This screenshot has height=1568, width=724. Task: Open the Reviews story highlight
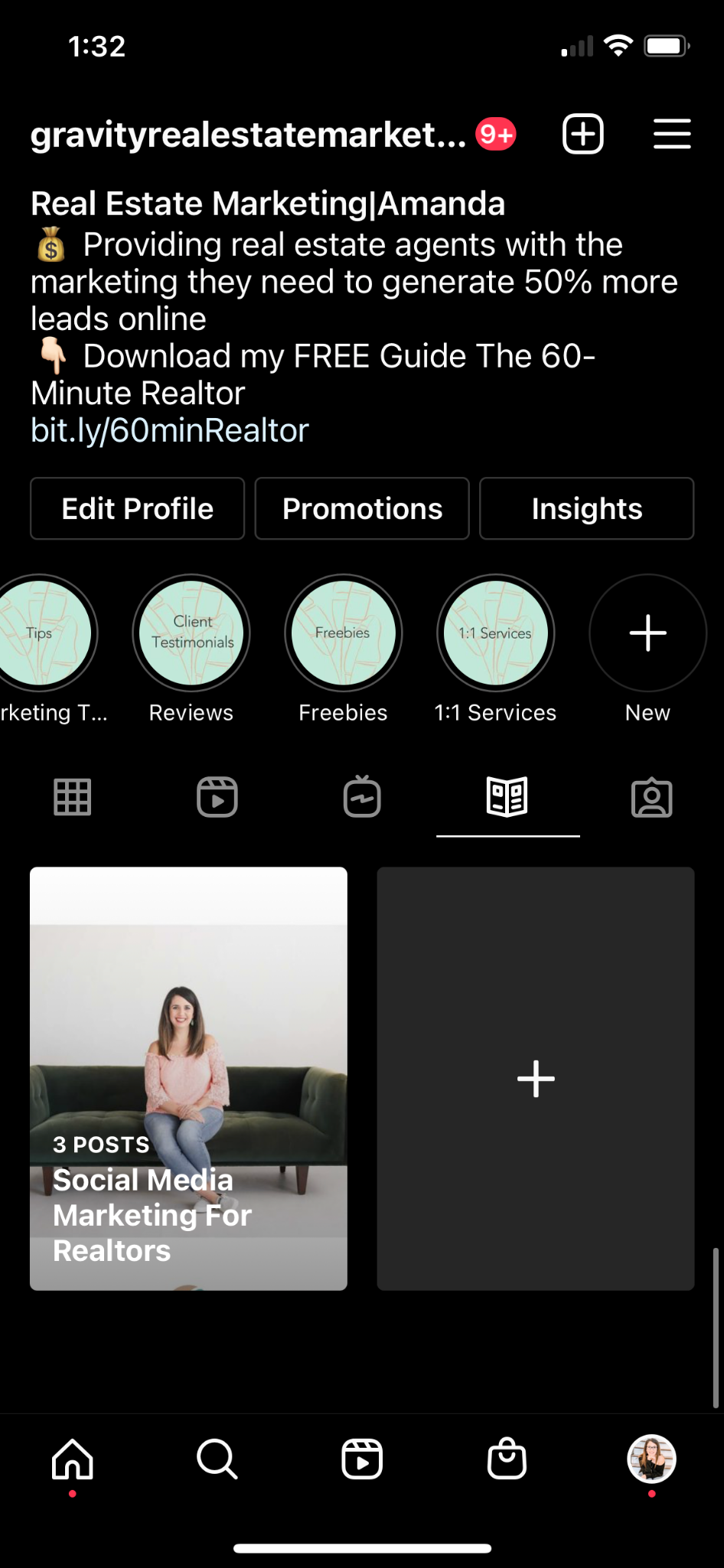[x=191, y=633]
